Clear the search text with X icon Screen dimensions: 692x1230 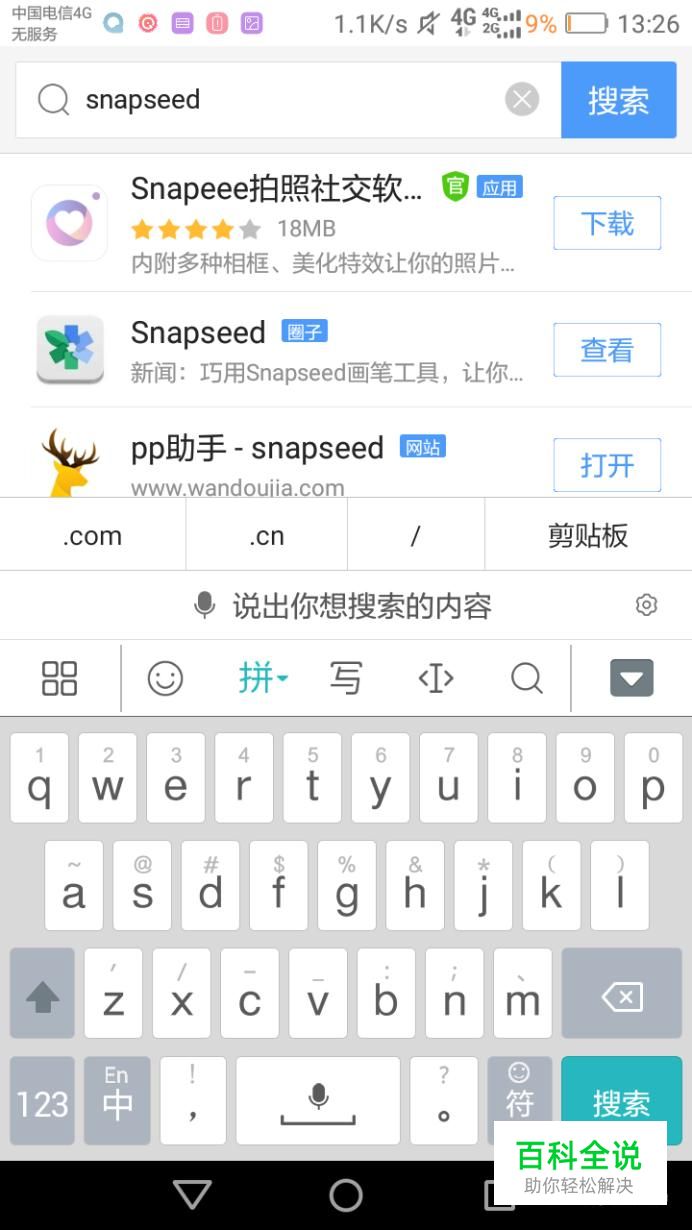[521, 100]
